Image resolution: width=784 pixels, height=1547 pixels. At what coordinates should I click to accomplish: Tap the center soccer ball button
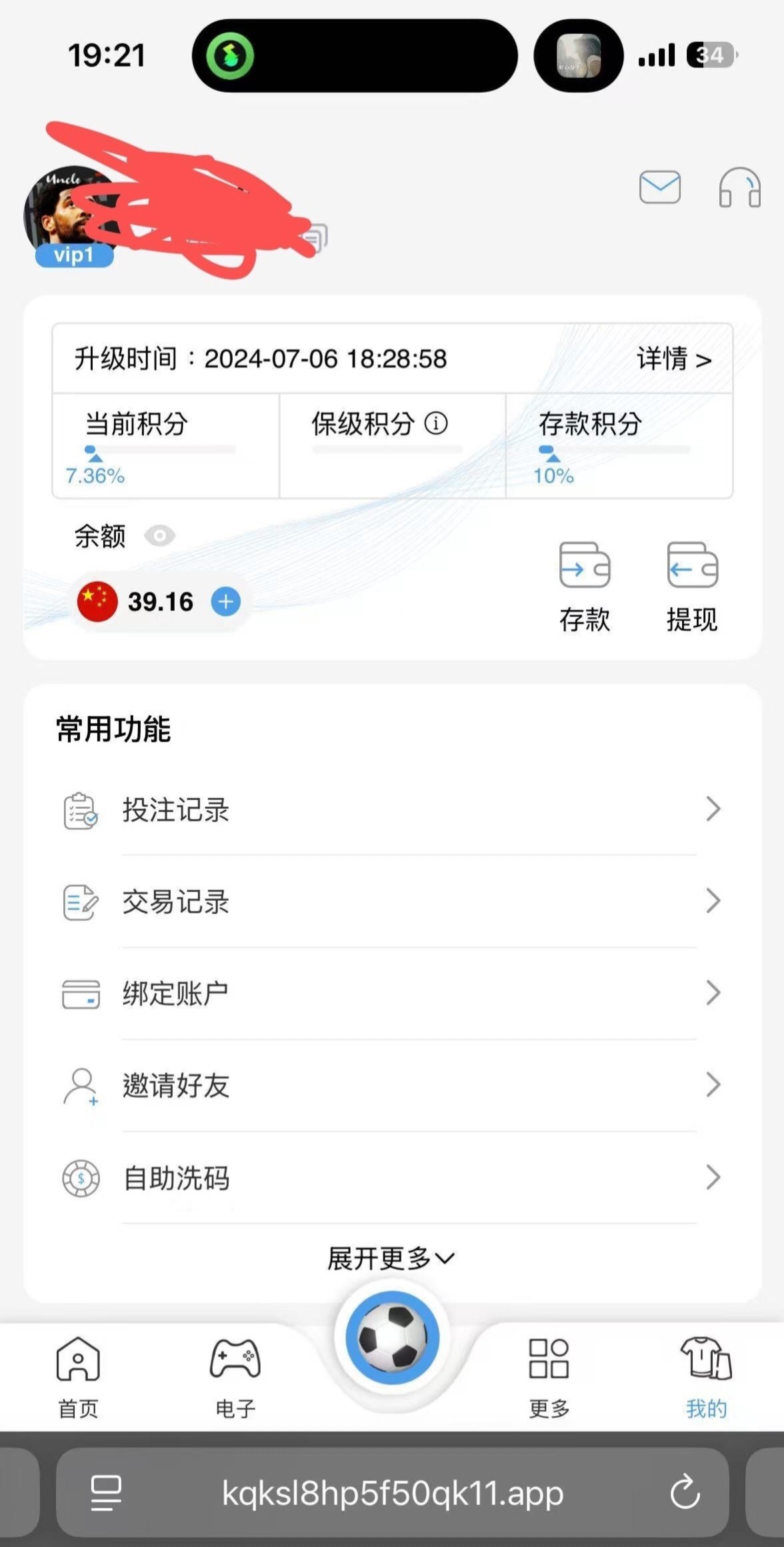click(392, 1338)
